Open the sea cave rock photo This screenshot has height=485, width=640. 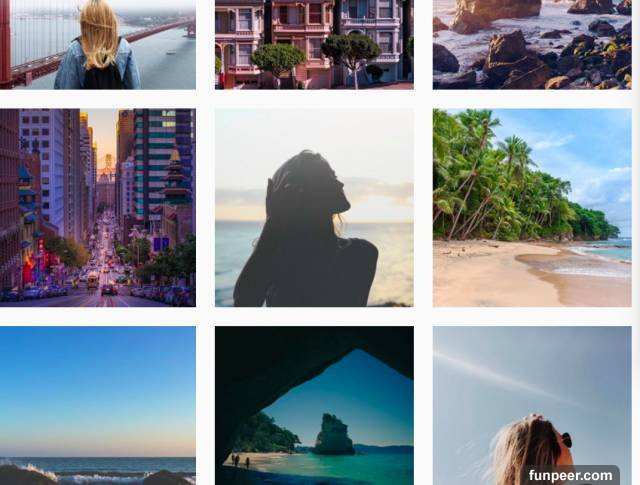pyautogui.click(x=314, y=405)
